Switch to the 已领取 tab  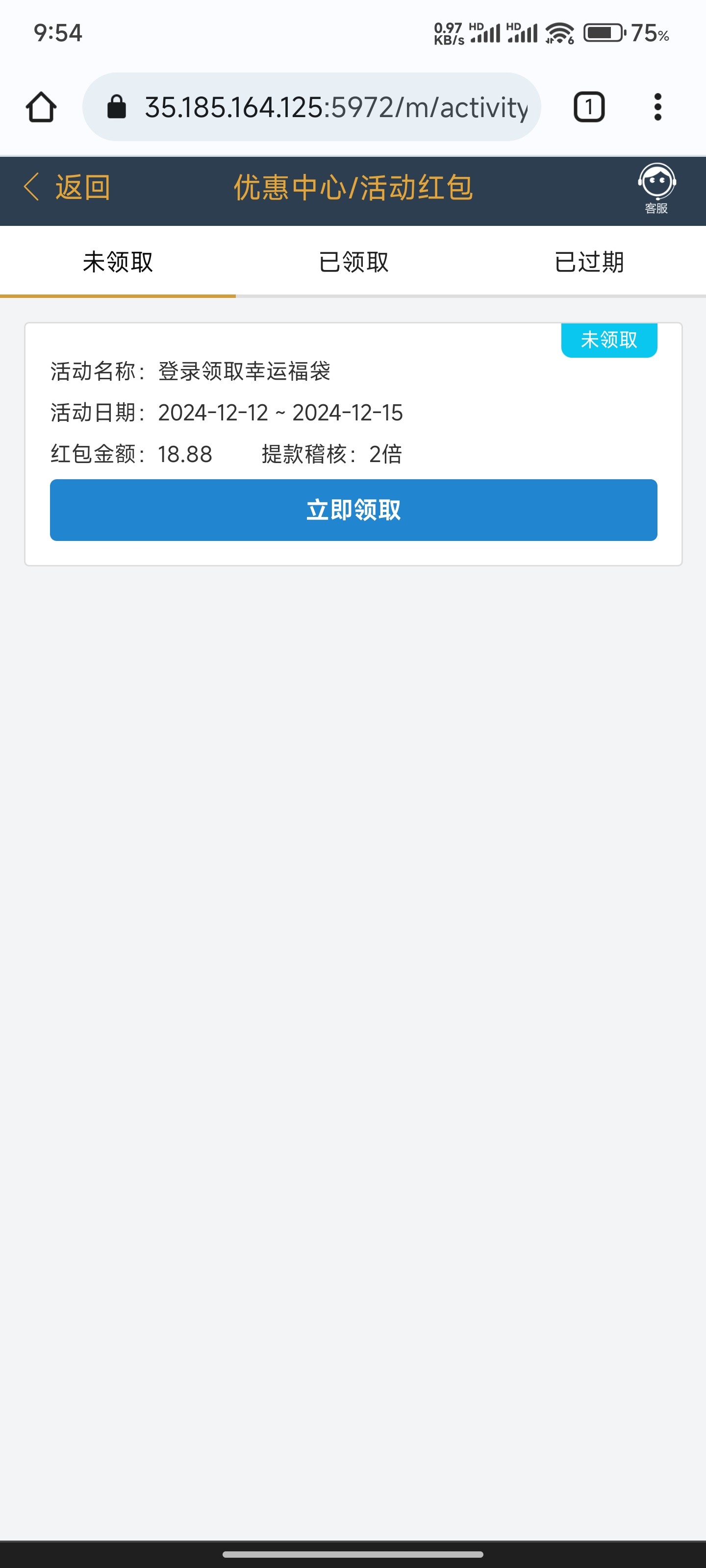pos(353,262)
